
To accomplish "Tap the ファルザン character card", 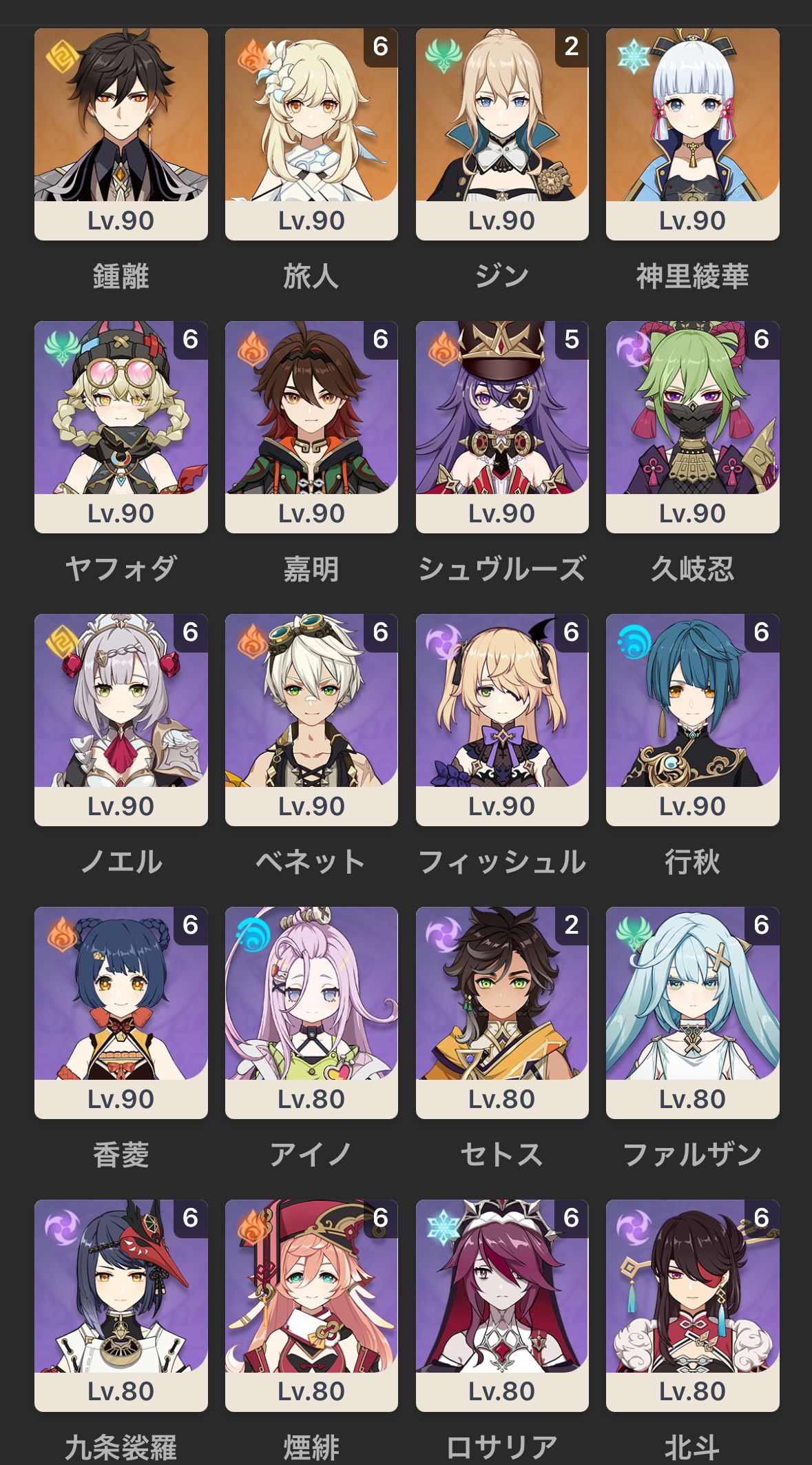I will pos(692,1013).
